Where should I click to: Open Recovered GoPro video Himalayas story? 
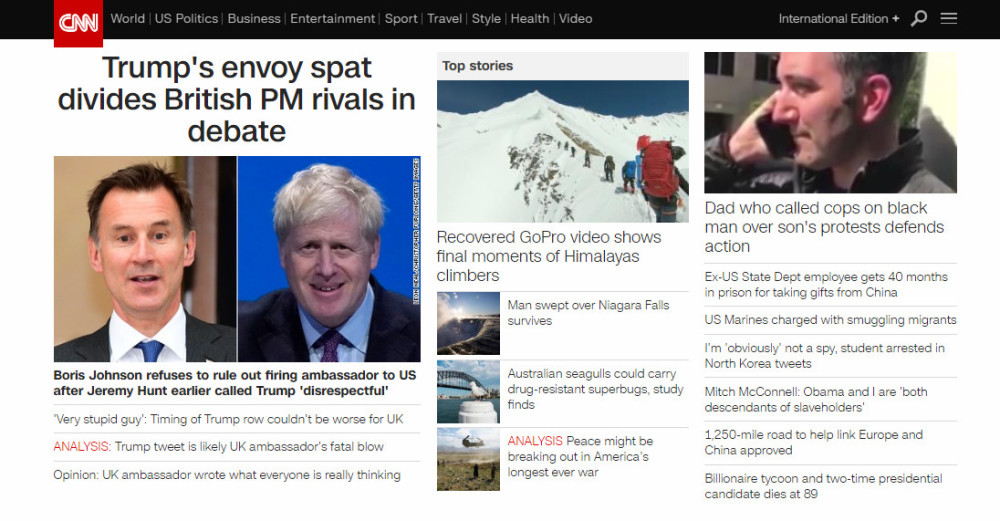point(548,256)
